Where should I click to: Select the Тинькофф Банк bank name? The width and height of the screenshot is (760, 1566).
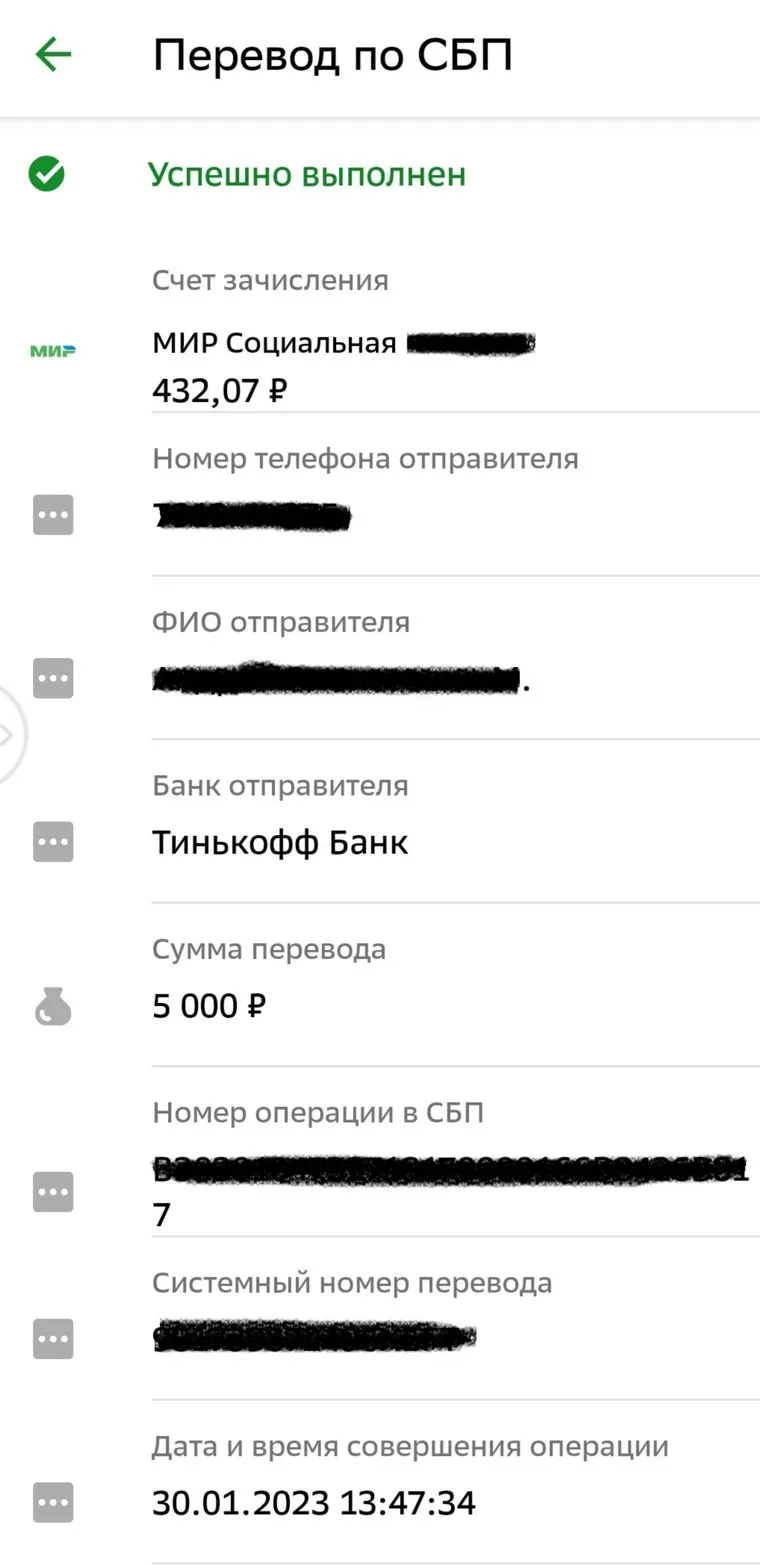tap(279, 841)
